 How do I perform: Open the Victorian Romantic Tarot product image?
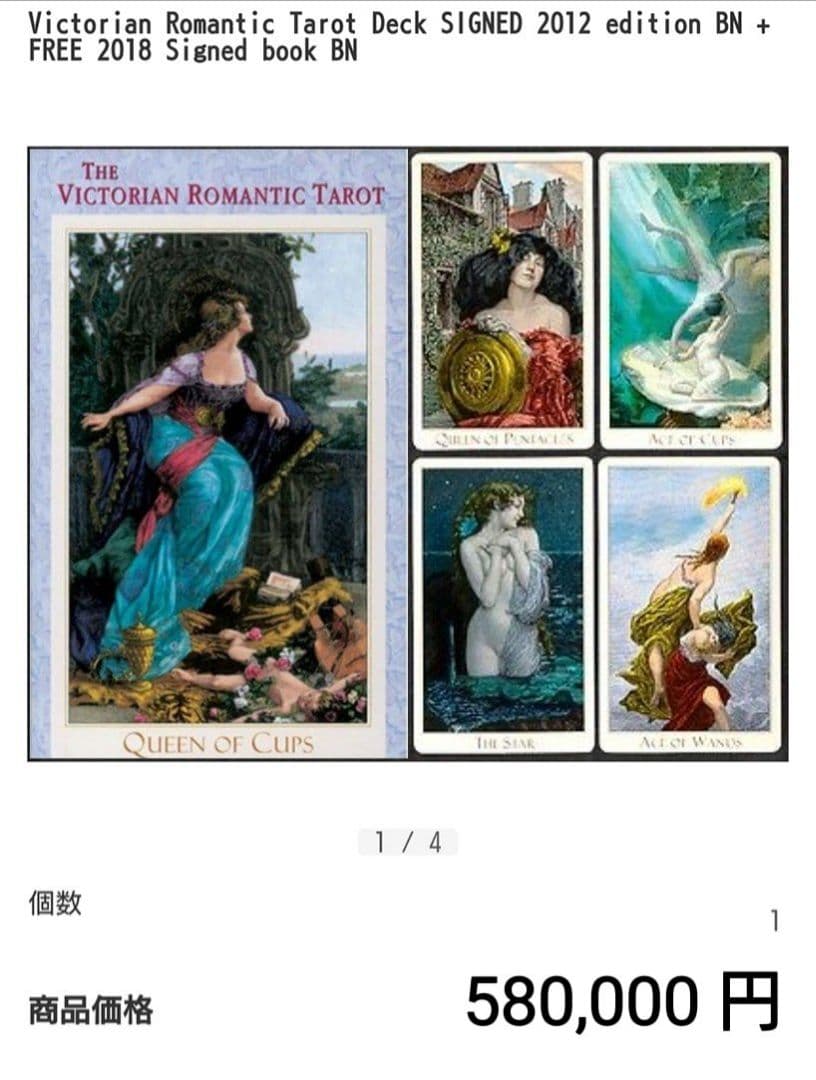point(408,454)
